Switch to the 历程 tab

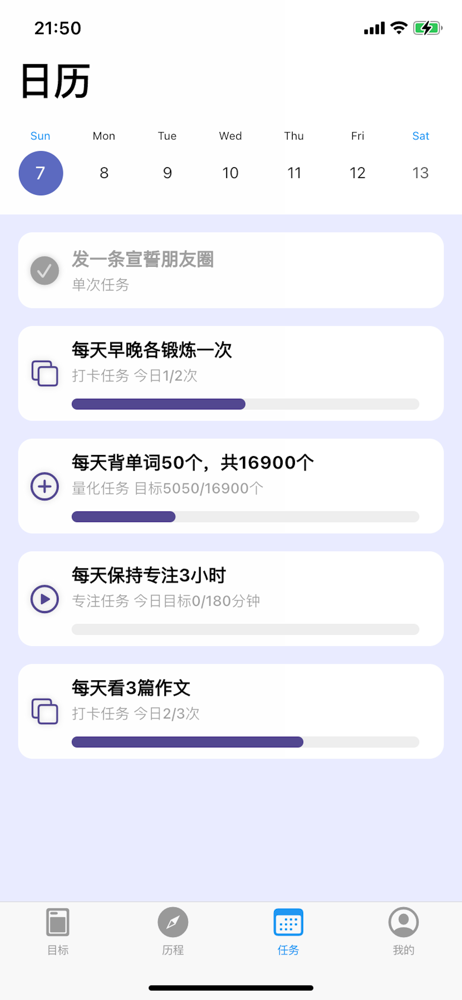coord(173,931)
